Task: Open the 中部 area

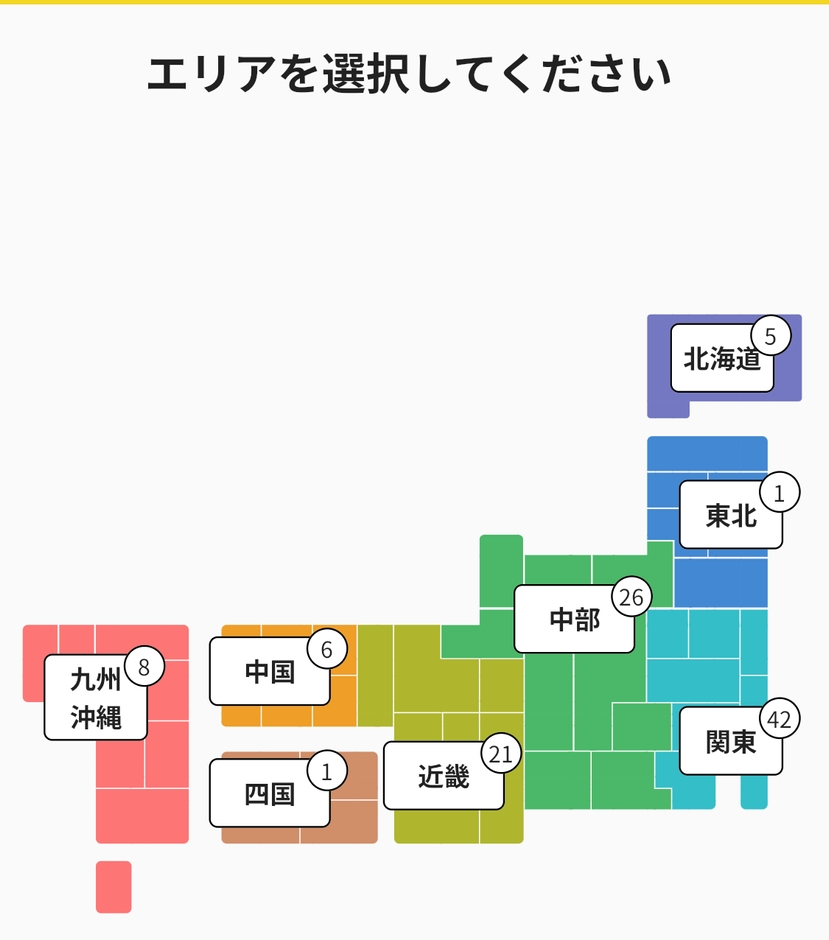Action: (x=574, y=620)
